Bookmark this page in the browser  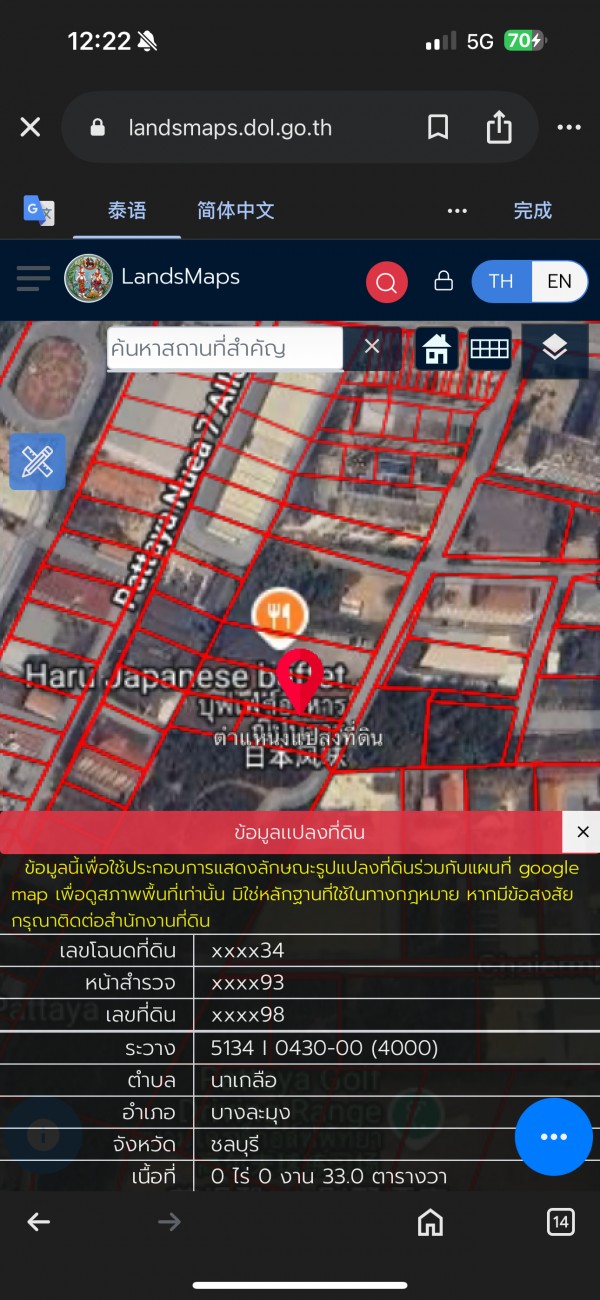pyautogui.click(x=437, y=127)
